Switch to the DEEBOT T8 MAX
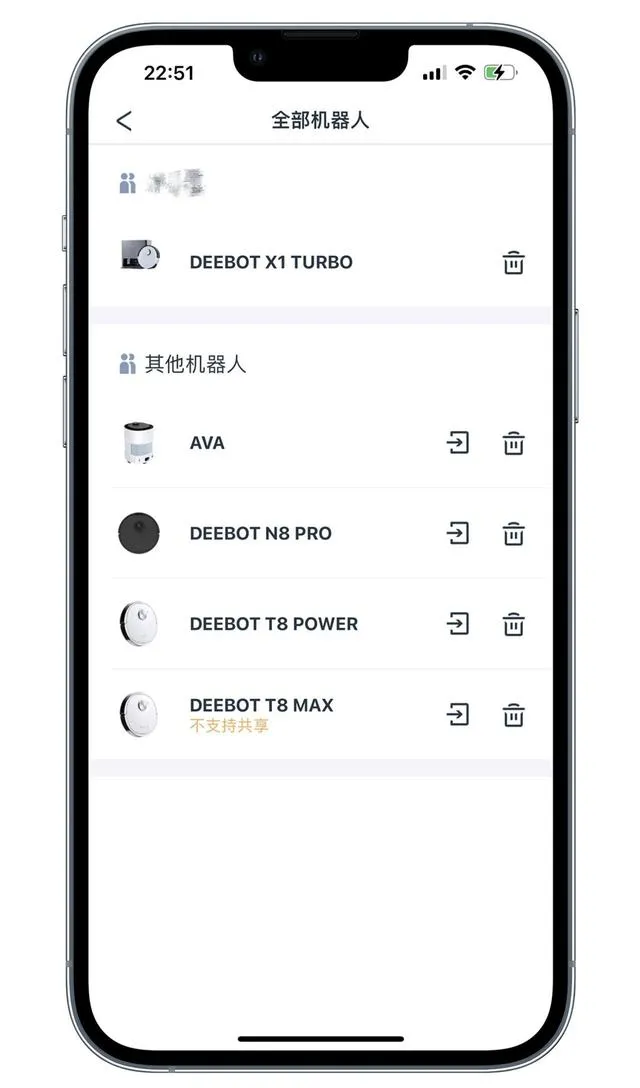 [457, 715]
